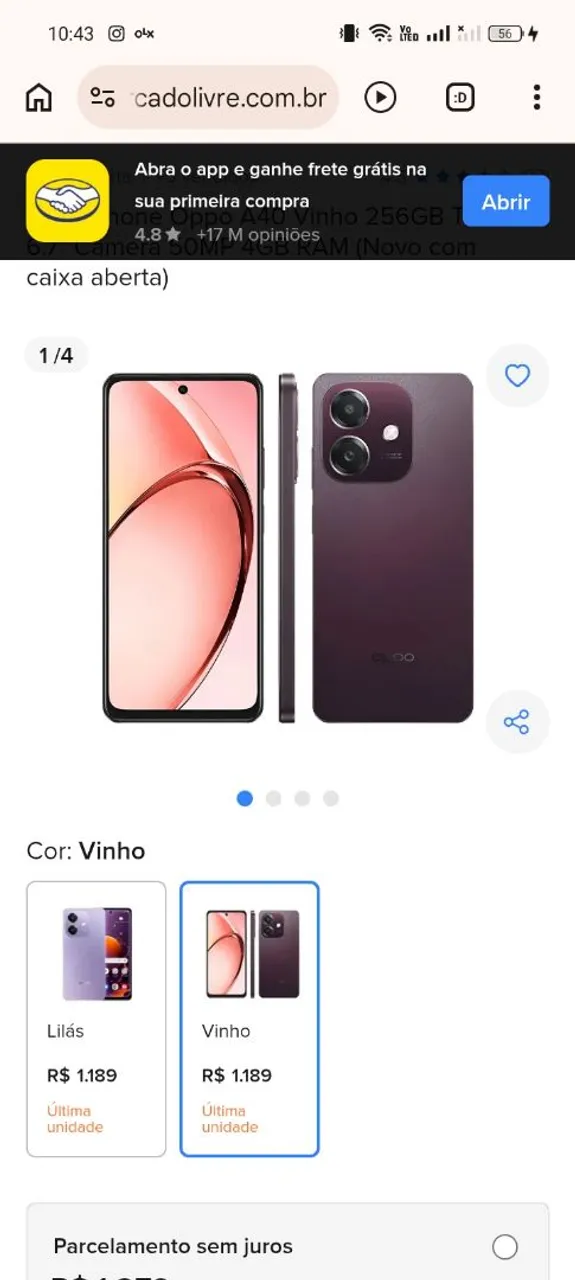
Task: Add the product to favorites with the heart
Action: coord(517,376)
